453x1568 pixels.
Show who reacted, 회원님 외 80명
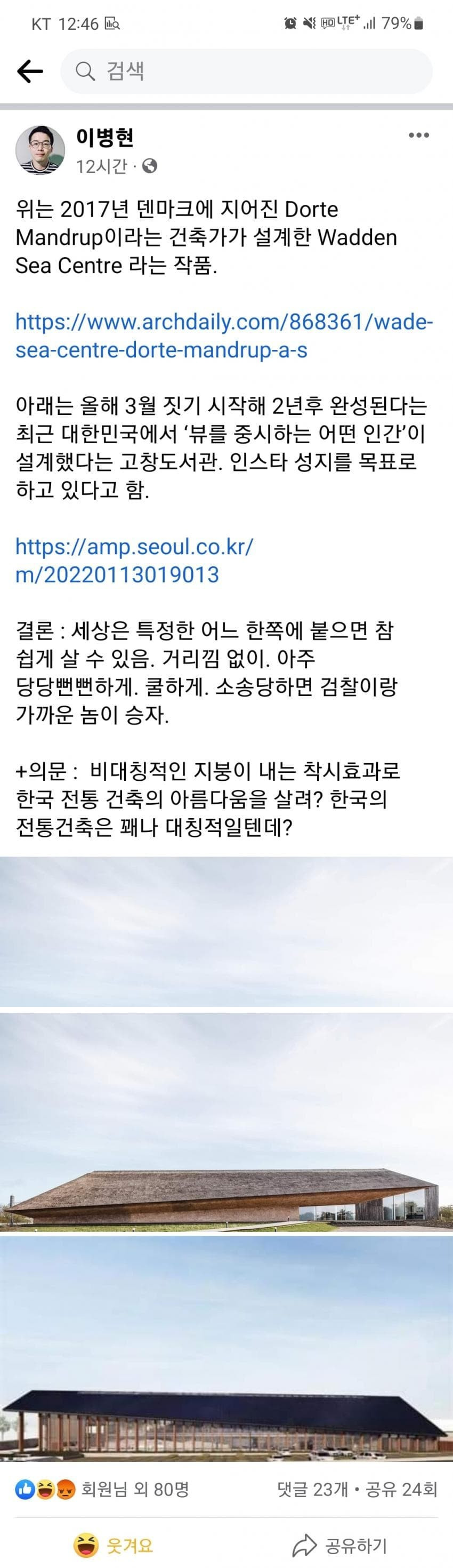134,1490
